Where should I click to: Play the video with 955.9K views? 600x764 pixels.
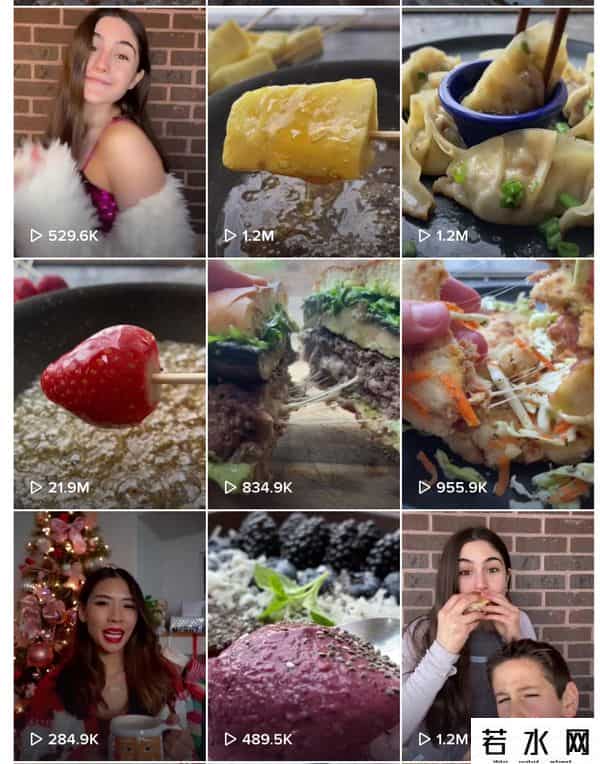coord(497,384)
